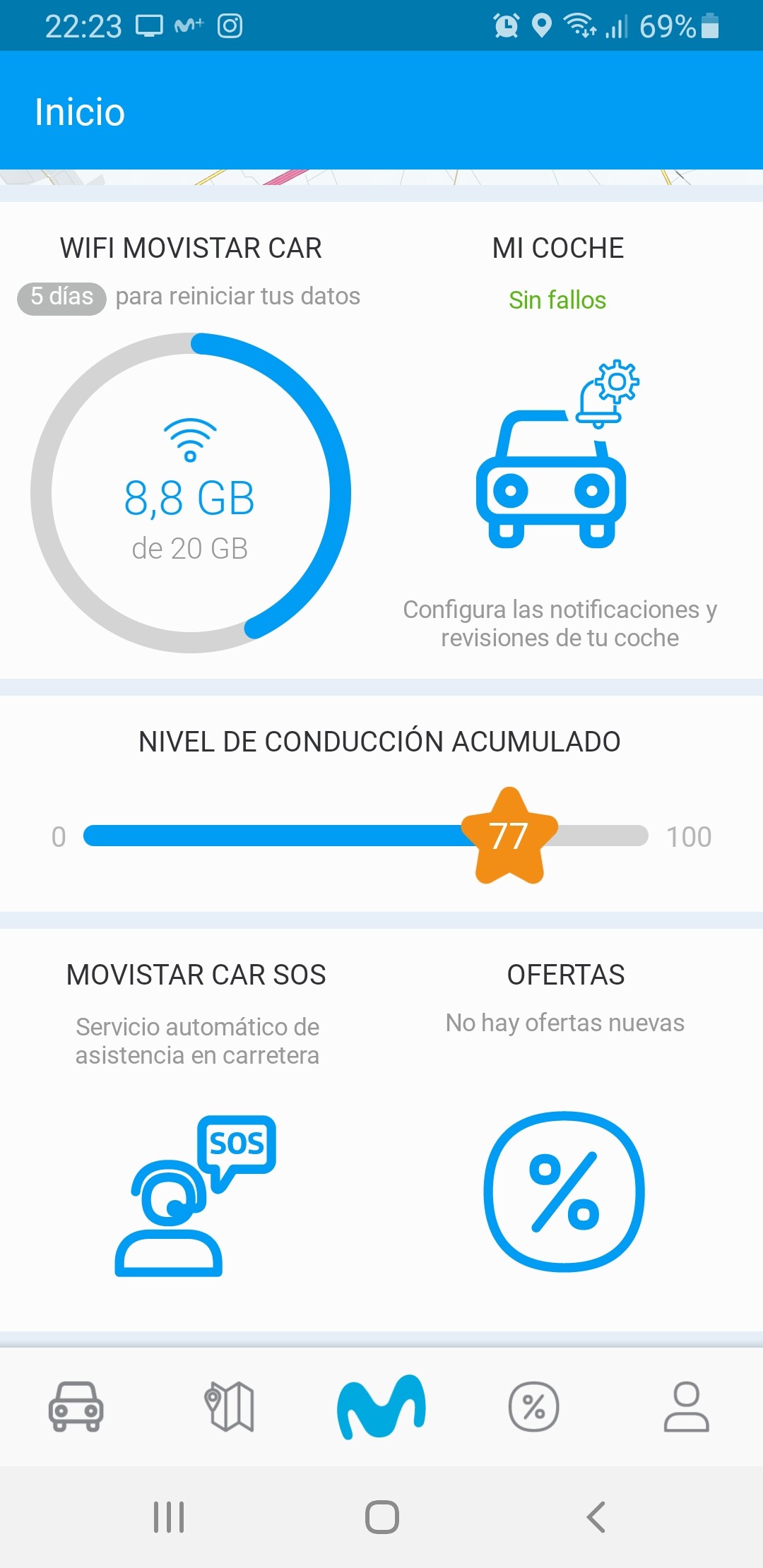763x1568 pixels.
Task: Switch to the offers percent tab
Action: tap(534, 1406)
